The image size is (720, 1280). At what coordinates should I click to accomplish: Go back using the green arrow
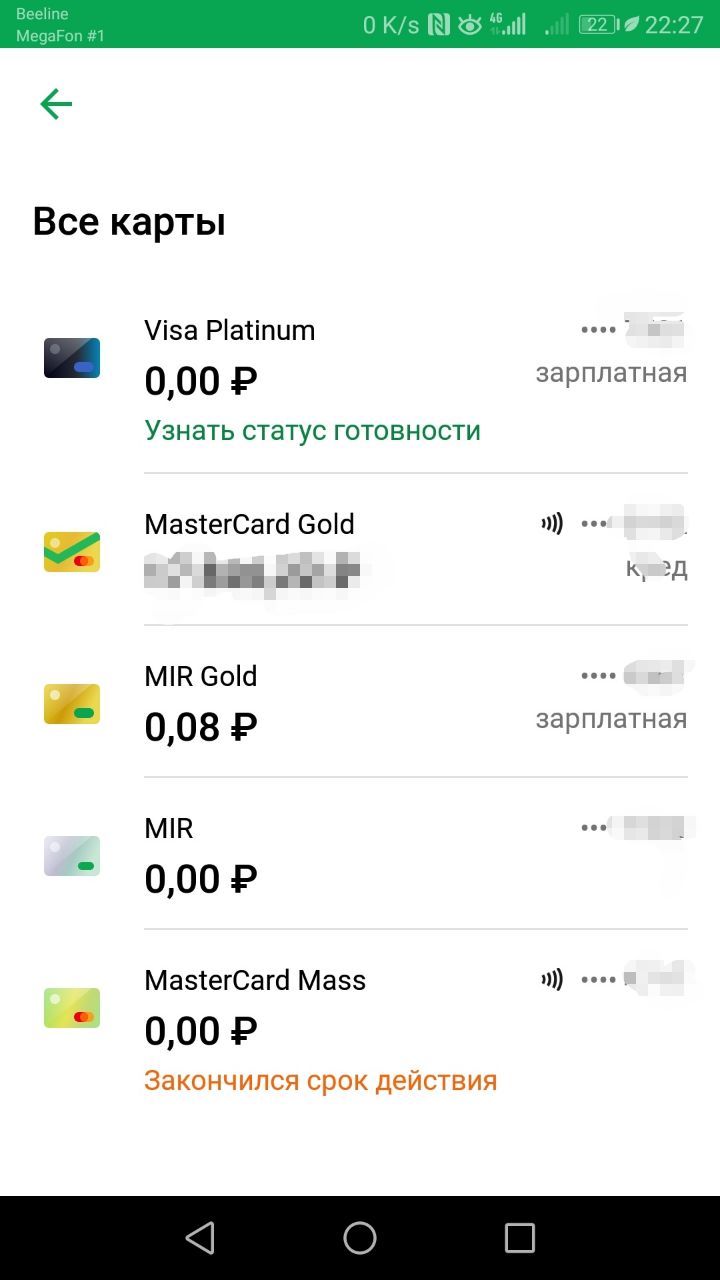coord(56,104)
